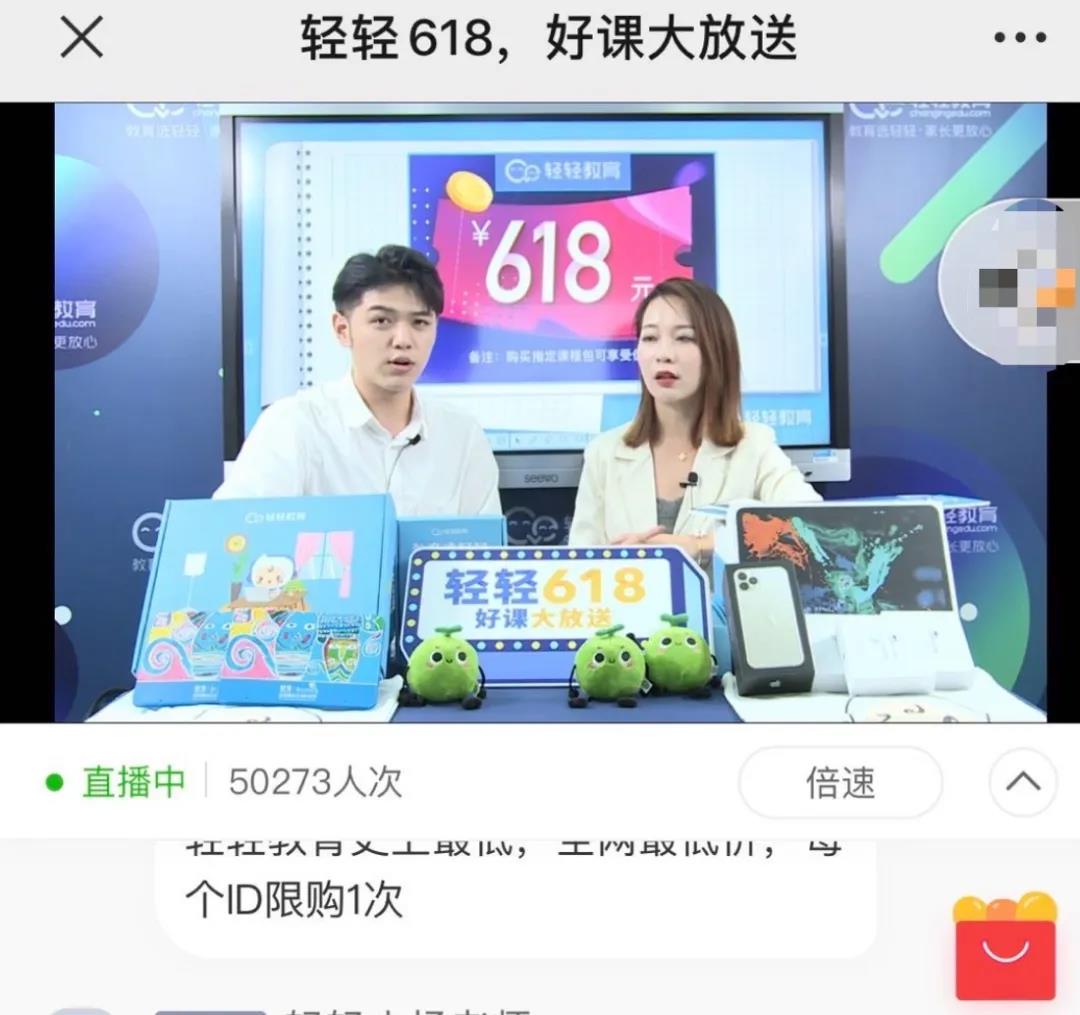Tap the 倍速 playback speed button

coord(840,782)
